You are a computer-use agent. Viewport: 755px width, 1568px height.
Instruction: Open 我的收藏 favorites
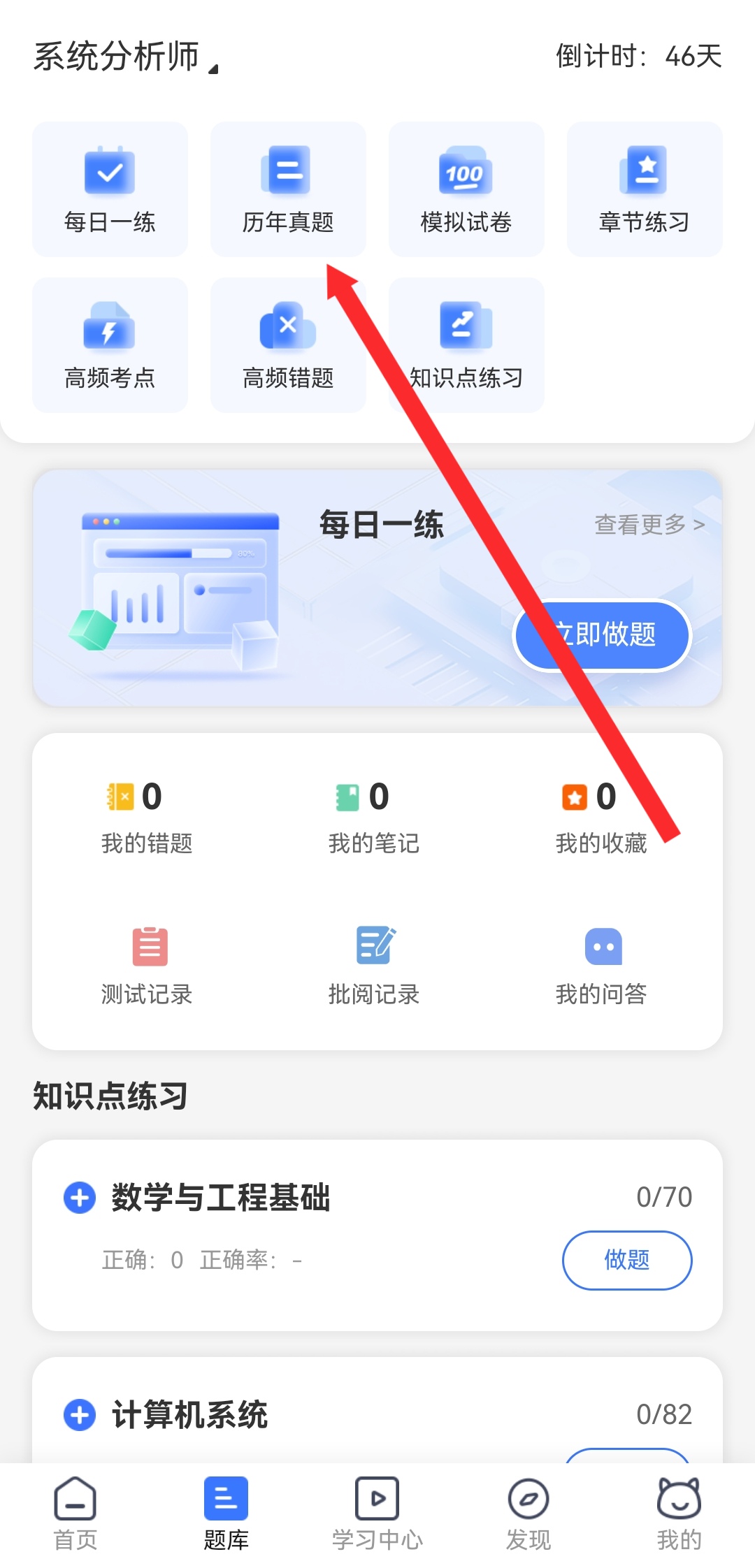(601, 818)
